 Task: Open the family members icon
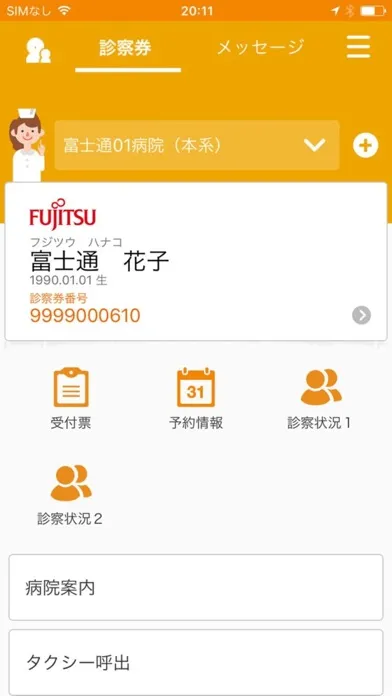click(x=38, y=50)
